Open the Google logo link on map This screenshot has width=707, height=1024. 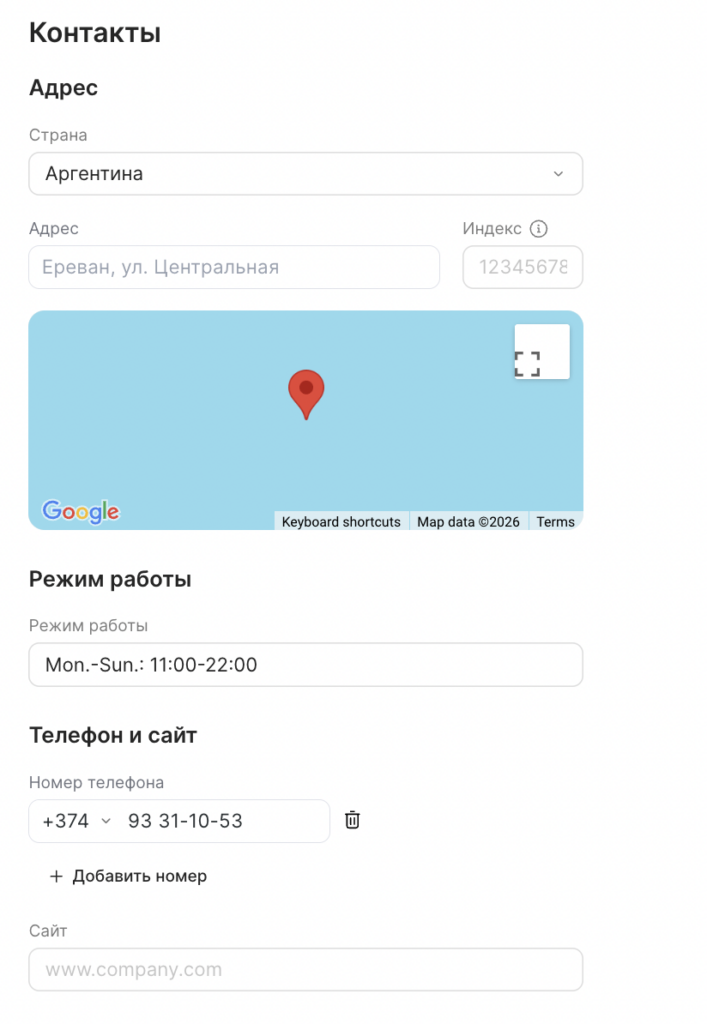click(80, 512)
